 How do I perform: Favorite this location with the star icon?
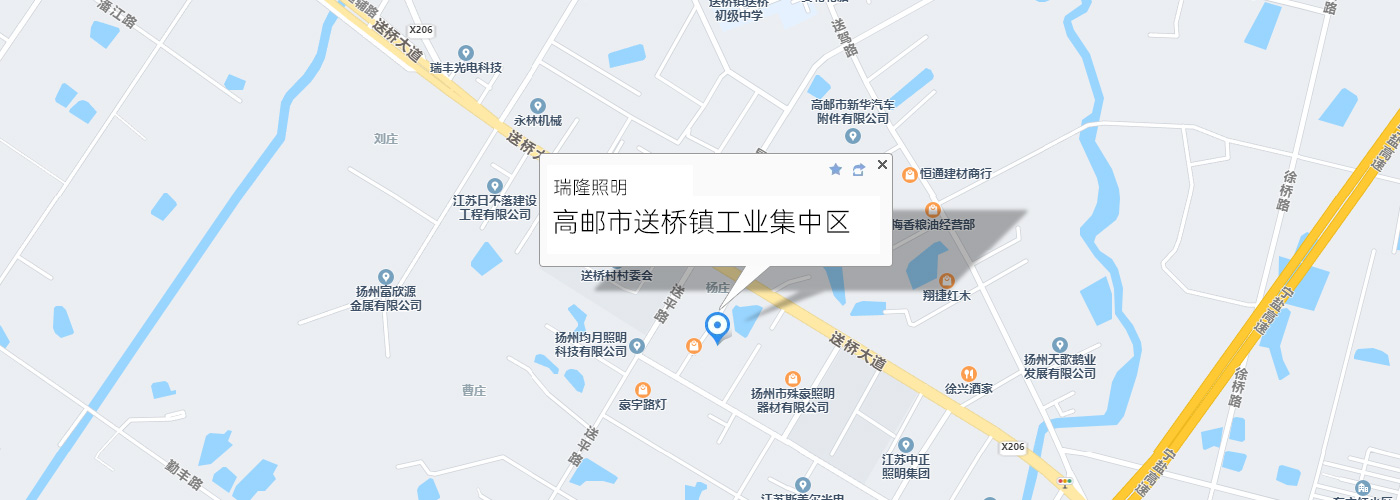[836, 170]
